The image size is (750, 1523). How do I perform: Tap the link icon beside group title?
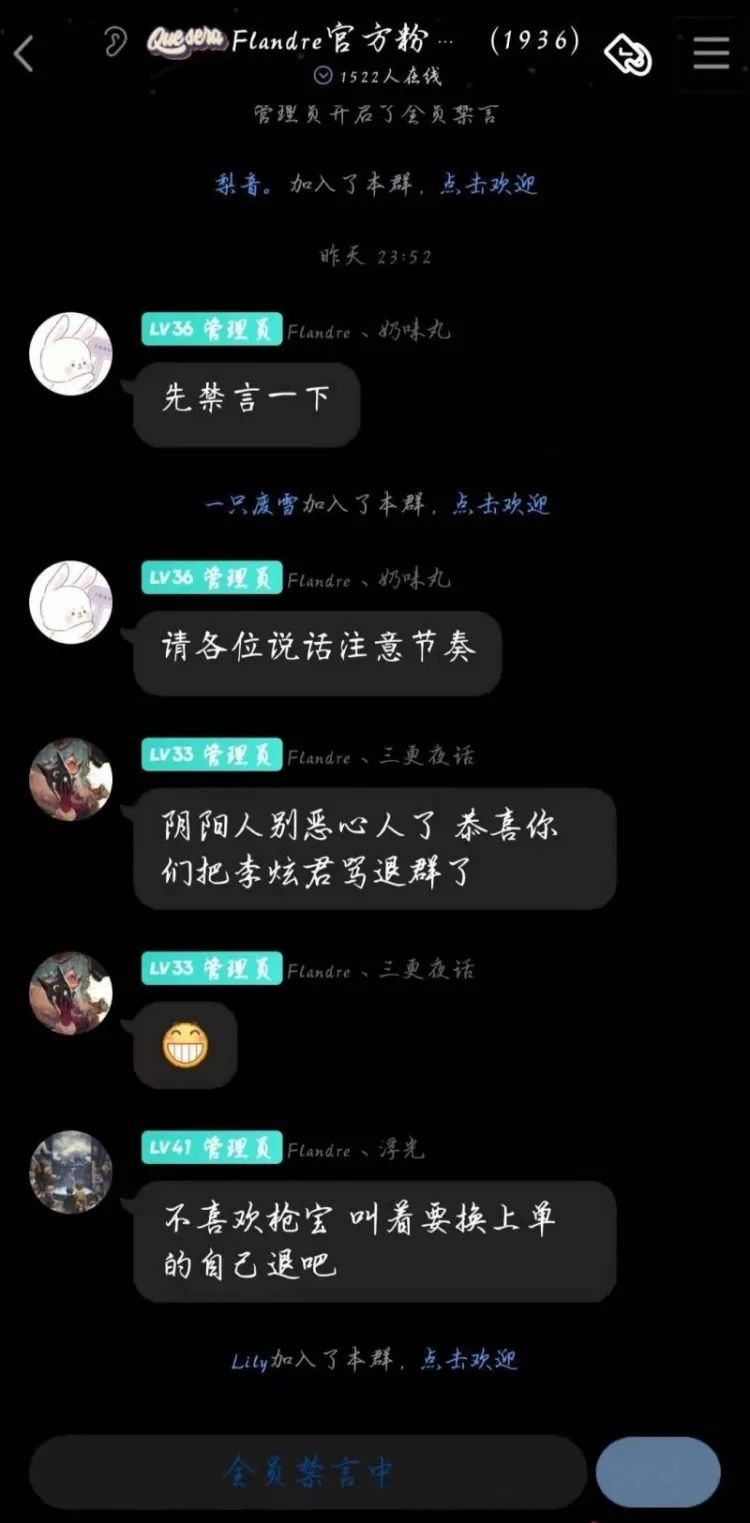(x=629, y=54)
